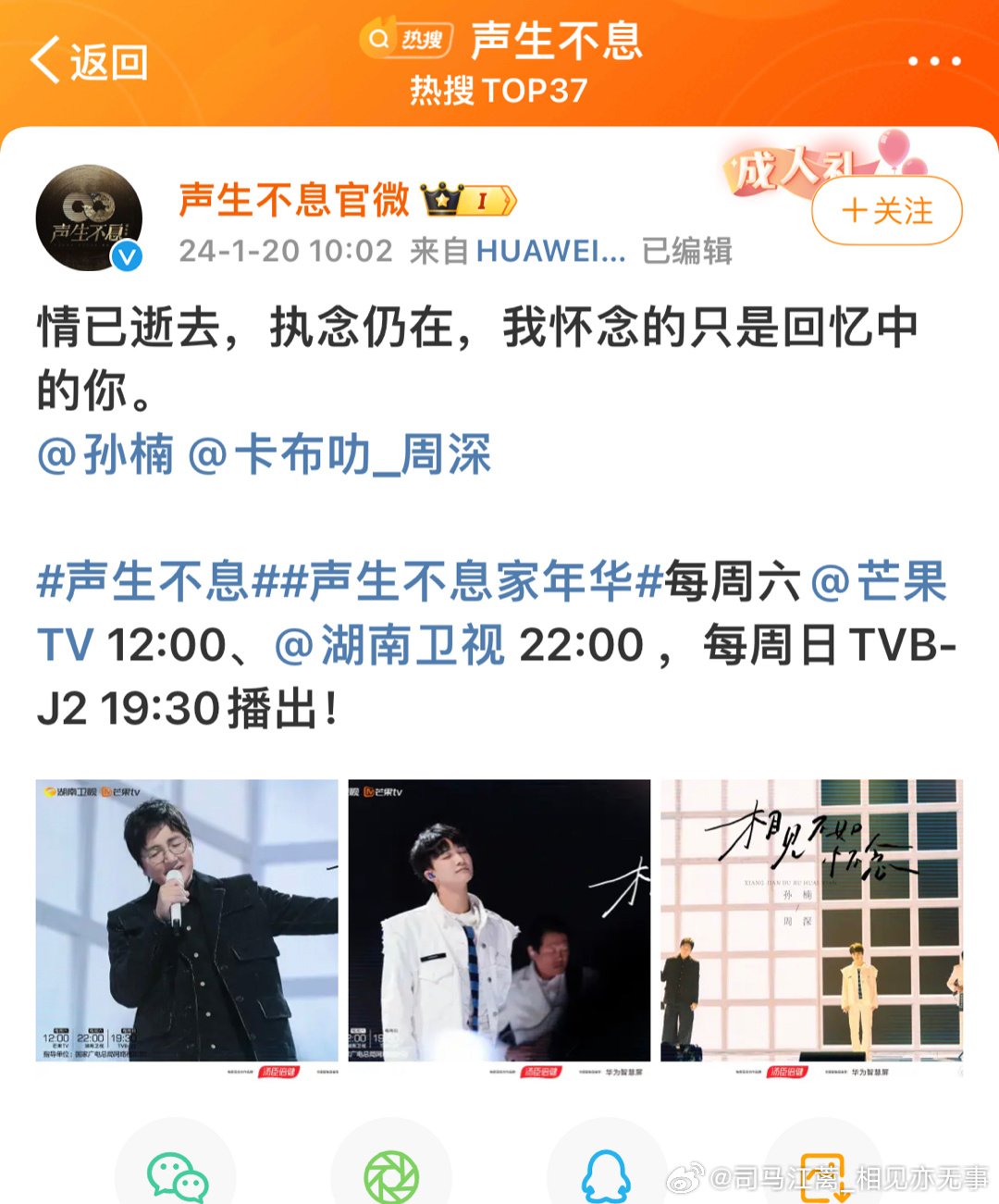This screenshot has width=999, height=1204.
Task: View the second photo with the white jacket
Action: pyautogui.click(x=499, y=920)
